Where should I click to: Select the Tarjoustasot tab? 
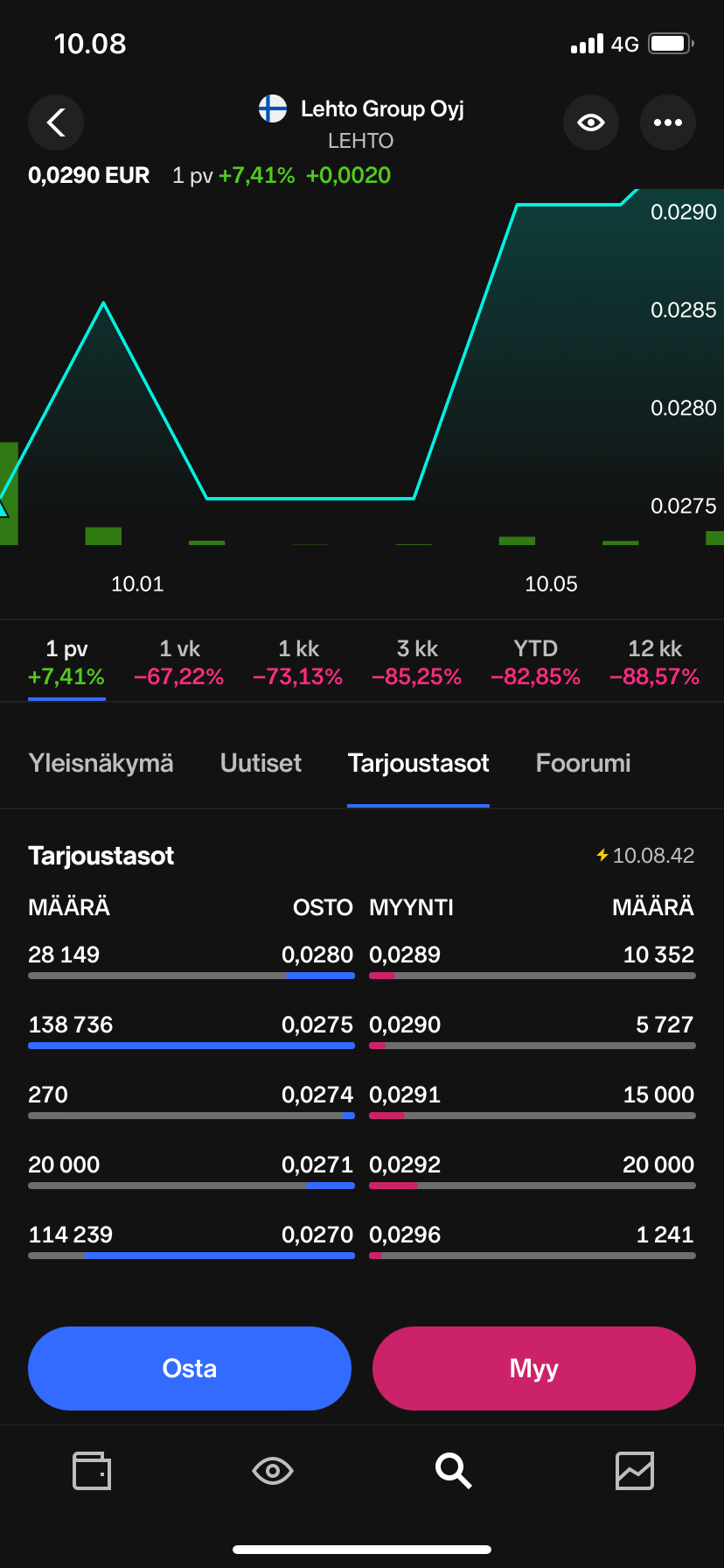(418, 763)
